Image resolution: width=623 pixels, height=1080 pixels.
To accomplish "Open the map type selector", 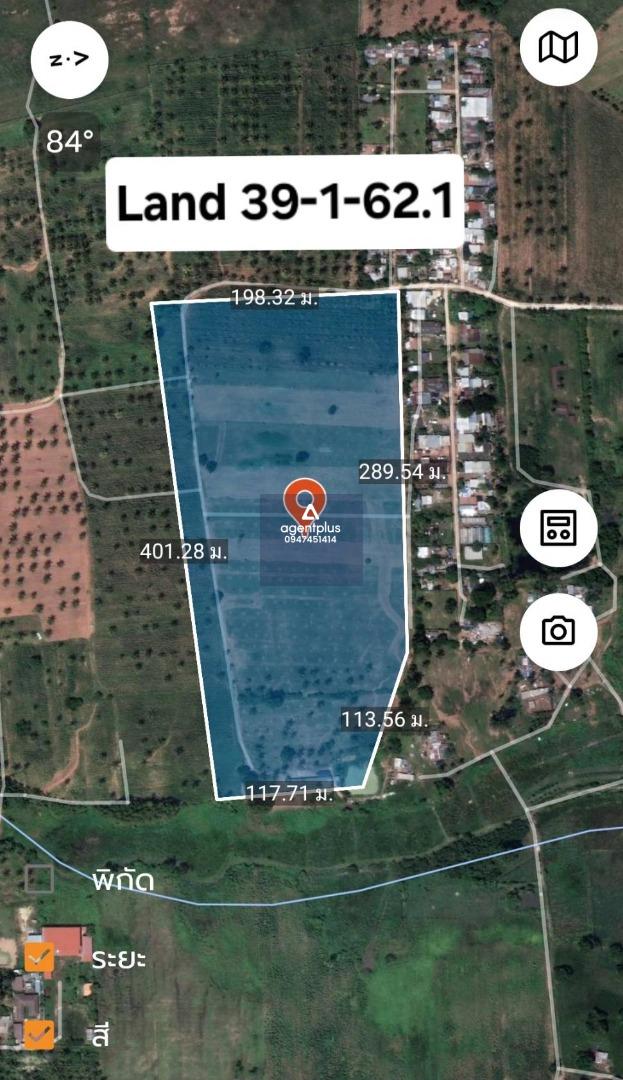I will (x=558, y=48).
